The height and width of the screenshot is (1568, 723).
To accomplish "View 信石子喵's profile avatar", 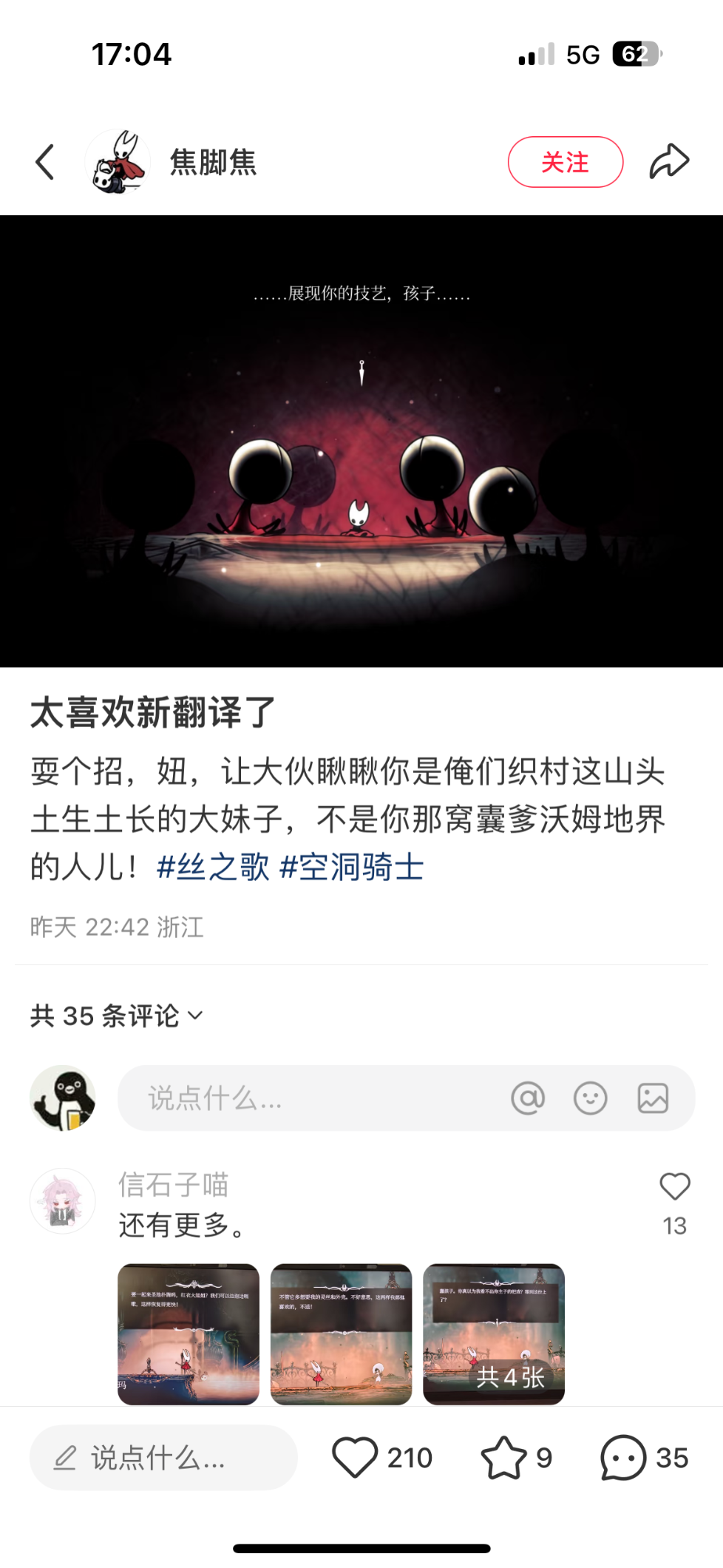I will 63,1201.
